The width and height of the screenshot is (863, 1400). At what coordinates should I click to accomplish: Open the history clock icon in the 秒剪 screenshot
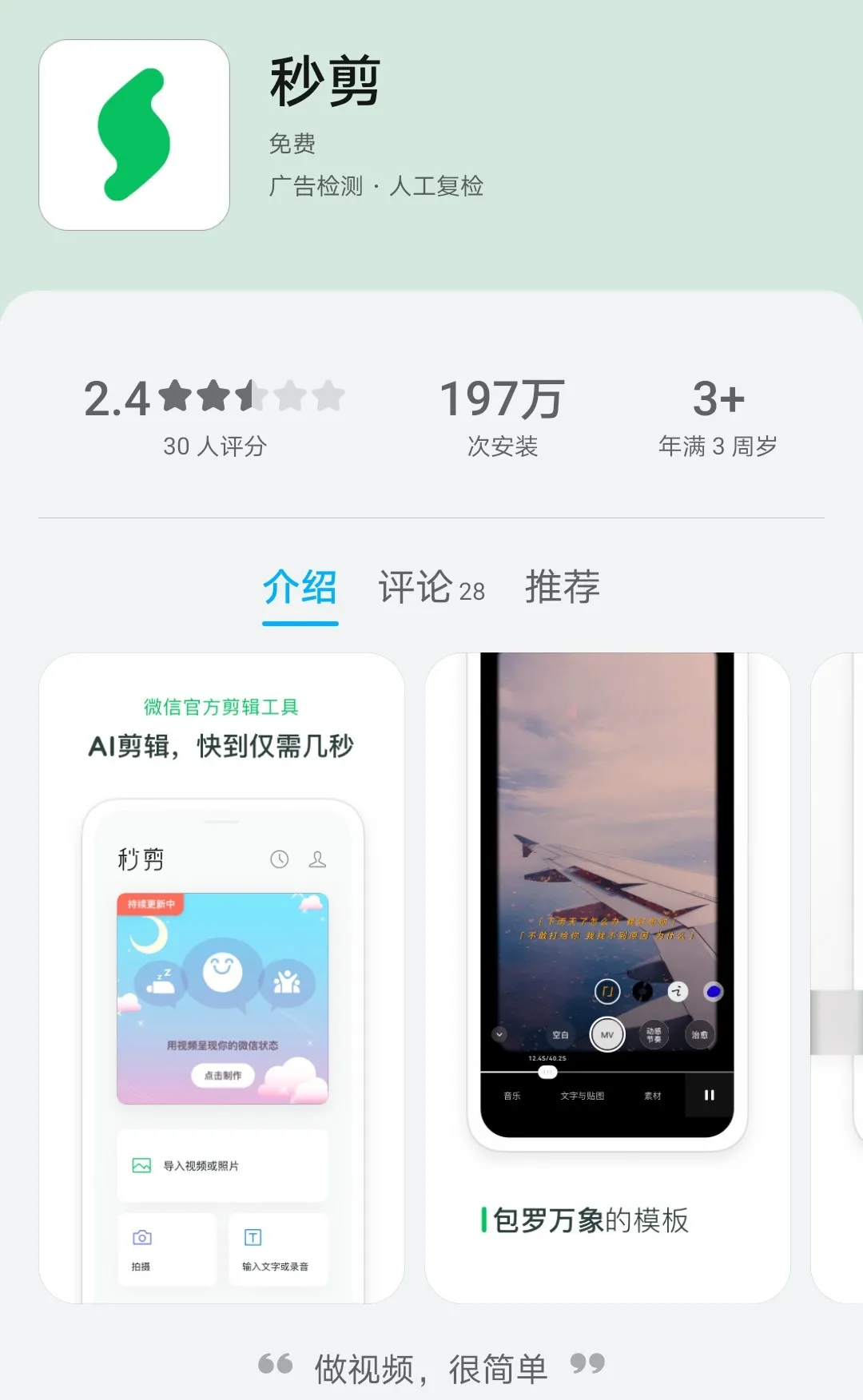click(278, 859)
